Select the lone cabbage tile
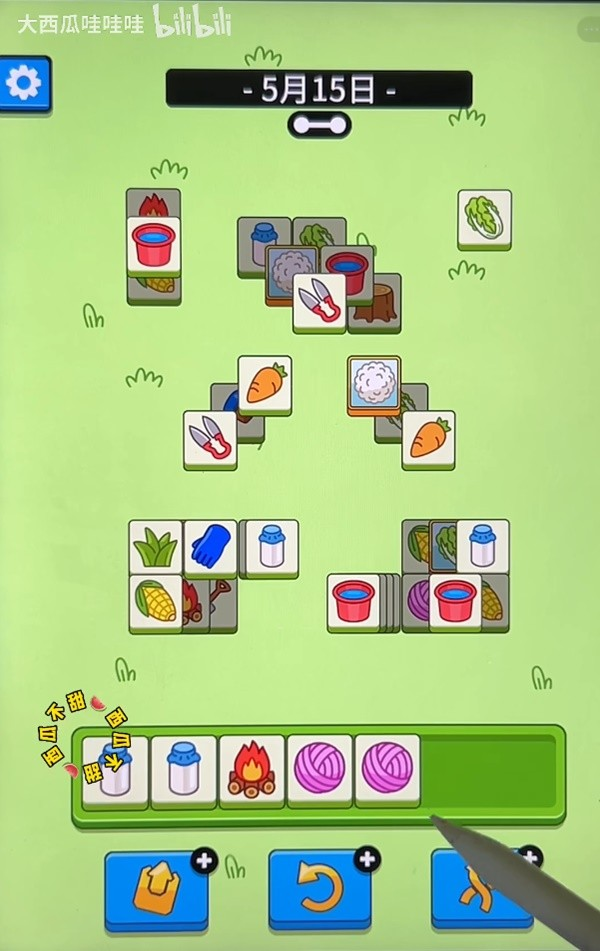This screenshot has width=600, height=951. coord(485,217)
